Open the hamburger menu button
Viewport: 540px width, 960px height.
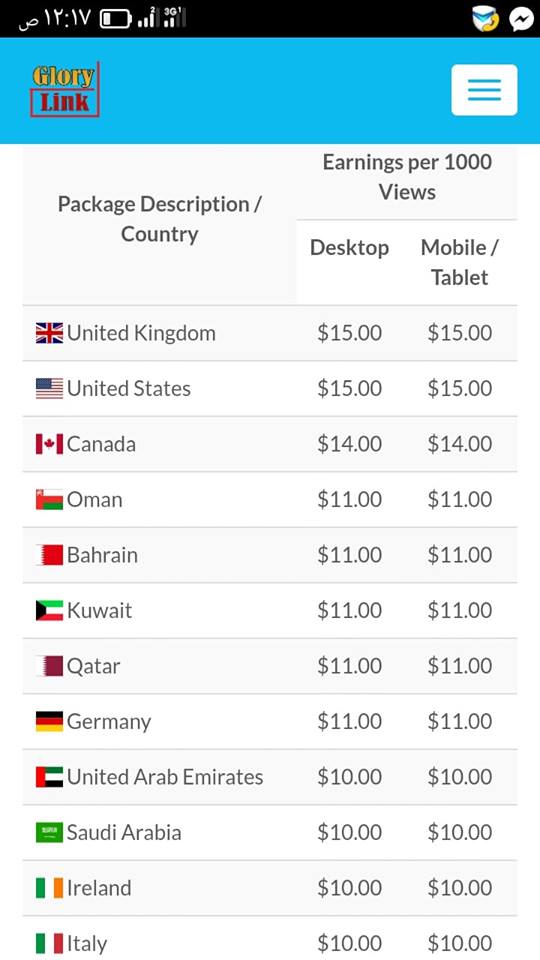[x=484, y=90]
